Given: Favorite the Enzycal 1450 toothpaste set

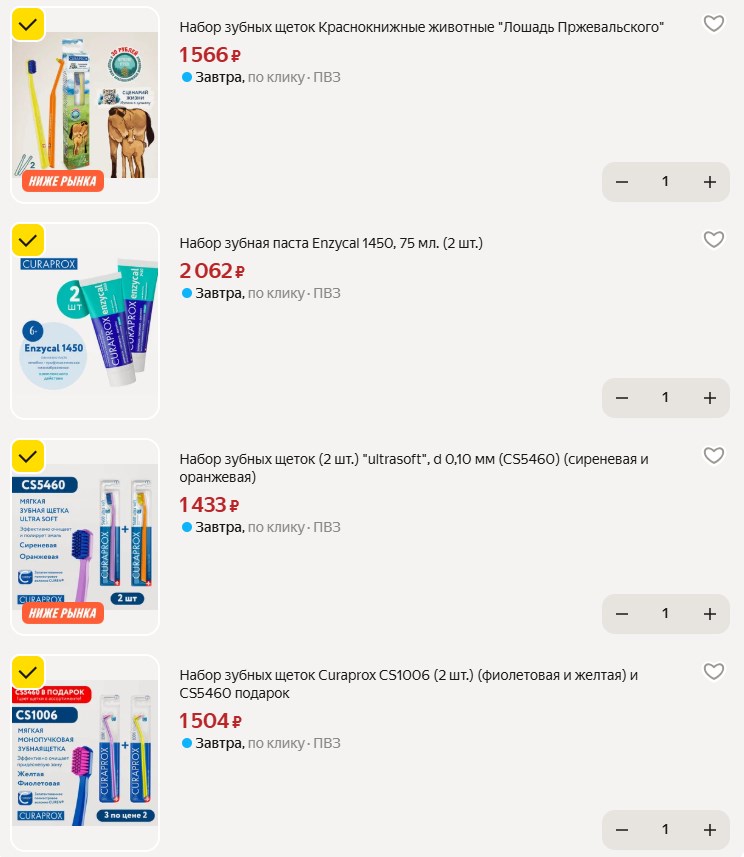Looking at the screenshot, I should pyautogui.click(x=713, y=240).
